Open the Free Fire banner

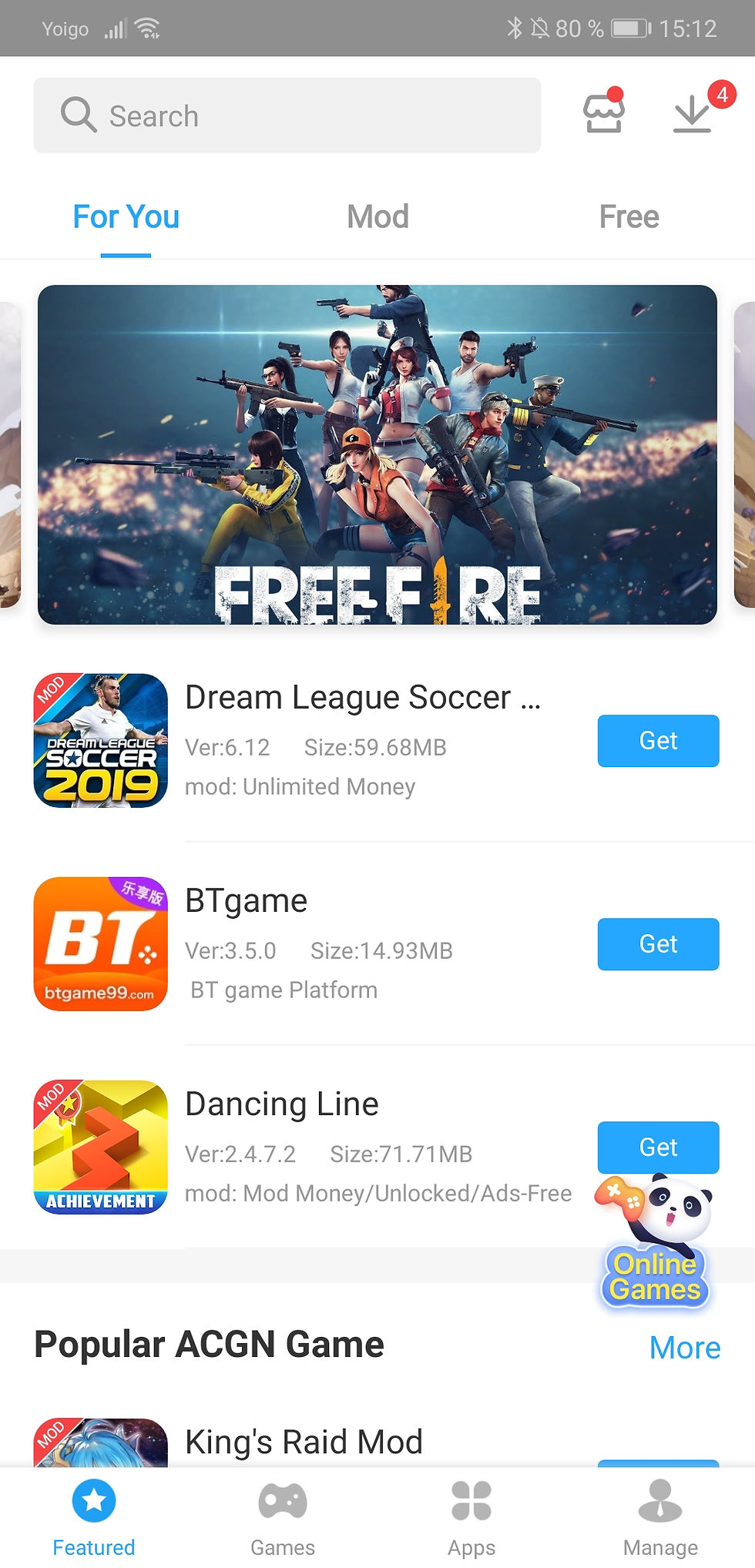coord(377,454)
